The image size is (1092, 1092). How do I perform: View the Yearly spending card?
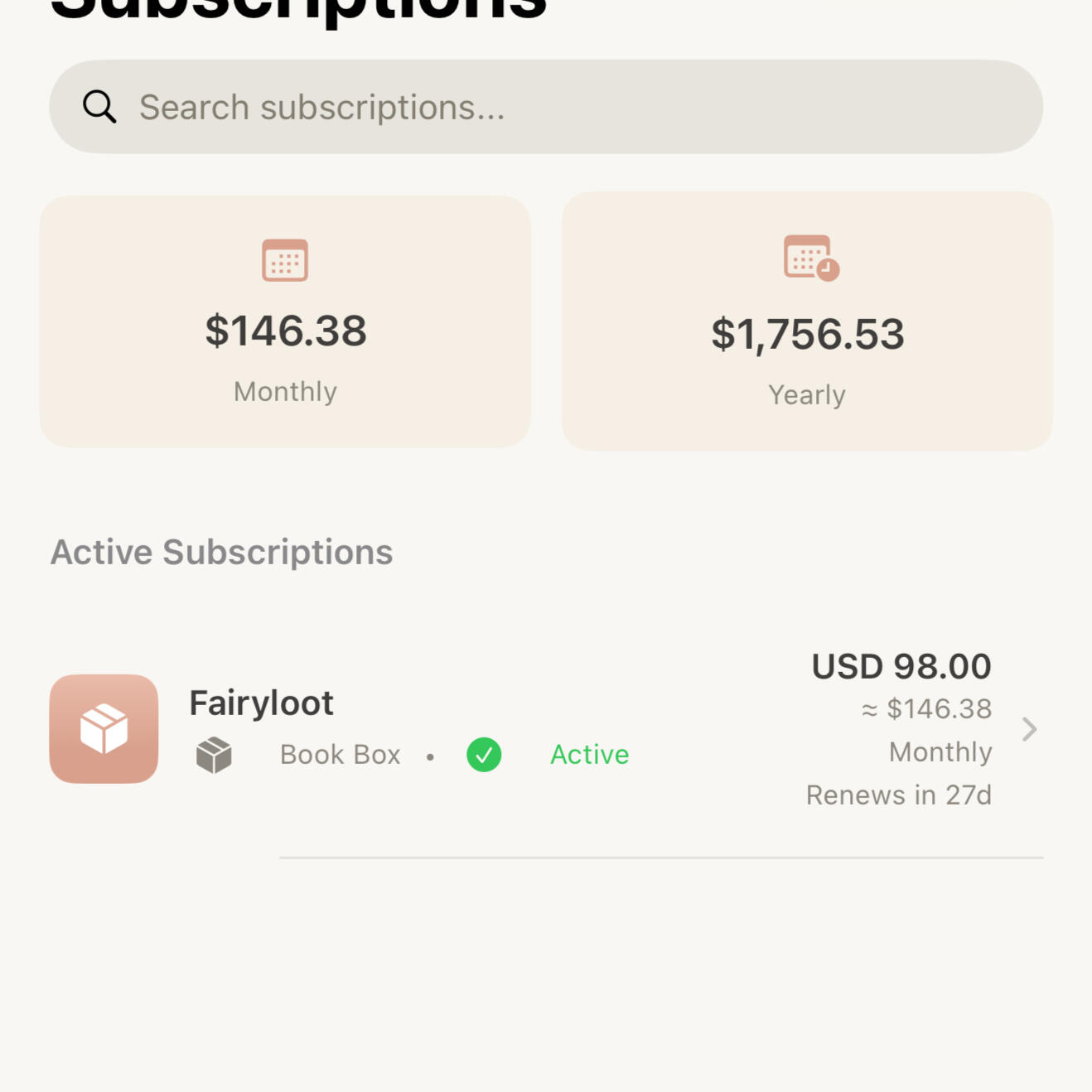click(807, 321)
